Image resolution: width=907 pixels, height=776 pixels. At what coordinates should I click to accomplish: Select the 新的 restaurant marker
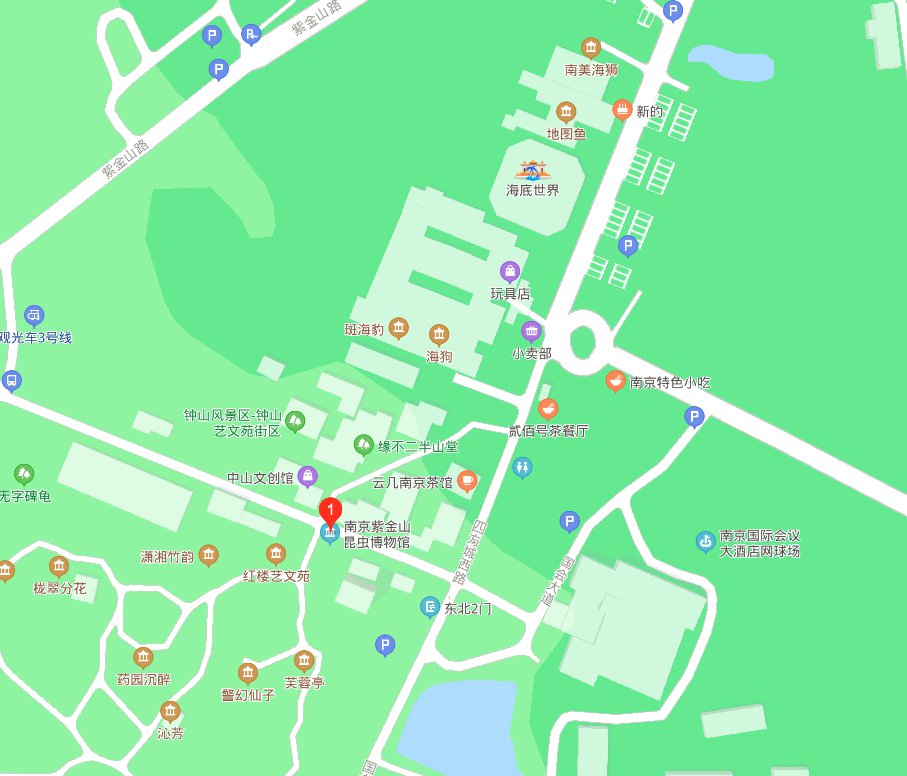click(x=622, y=110)
